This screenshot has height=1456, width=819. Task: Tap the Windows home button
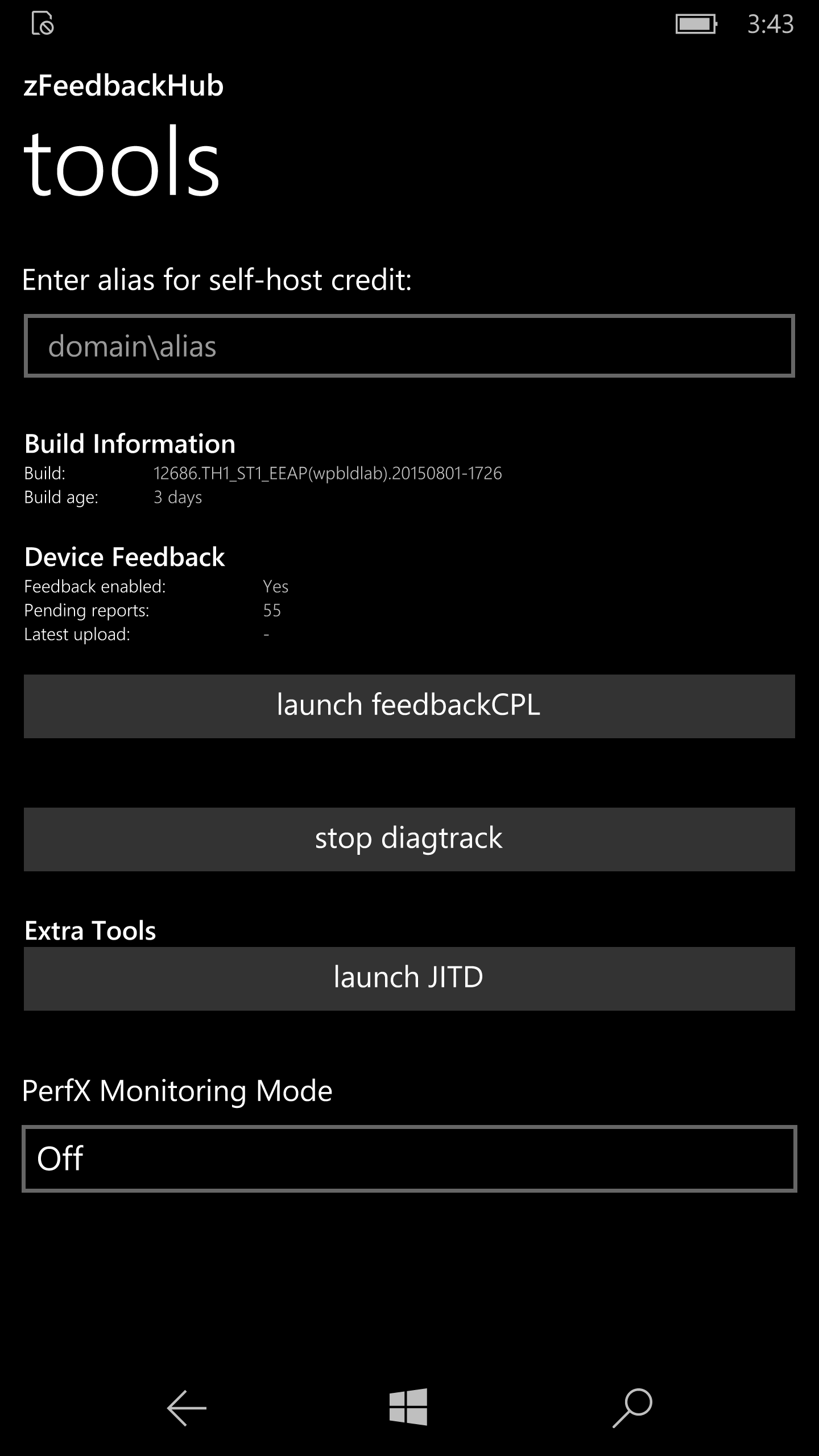pyautogui.click(x=408, y=1407)
